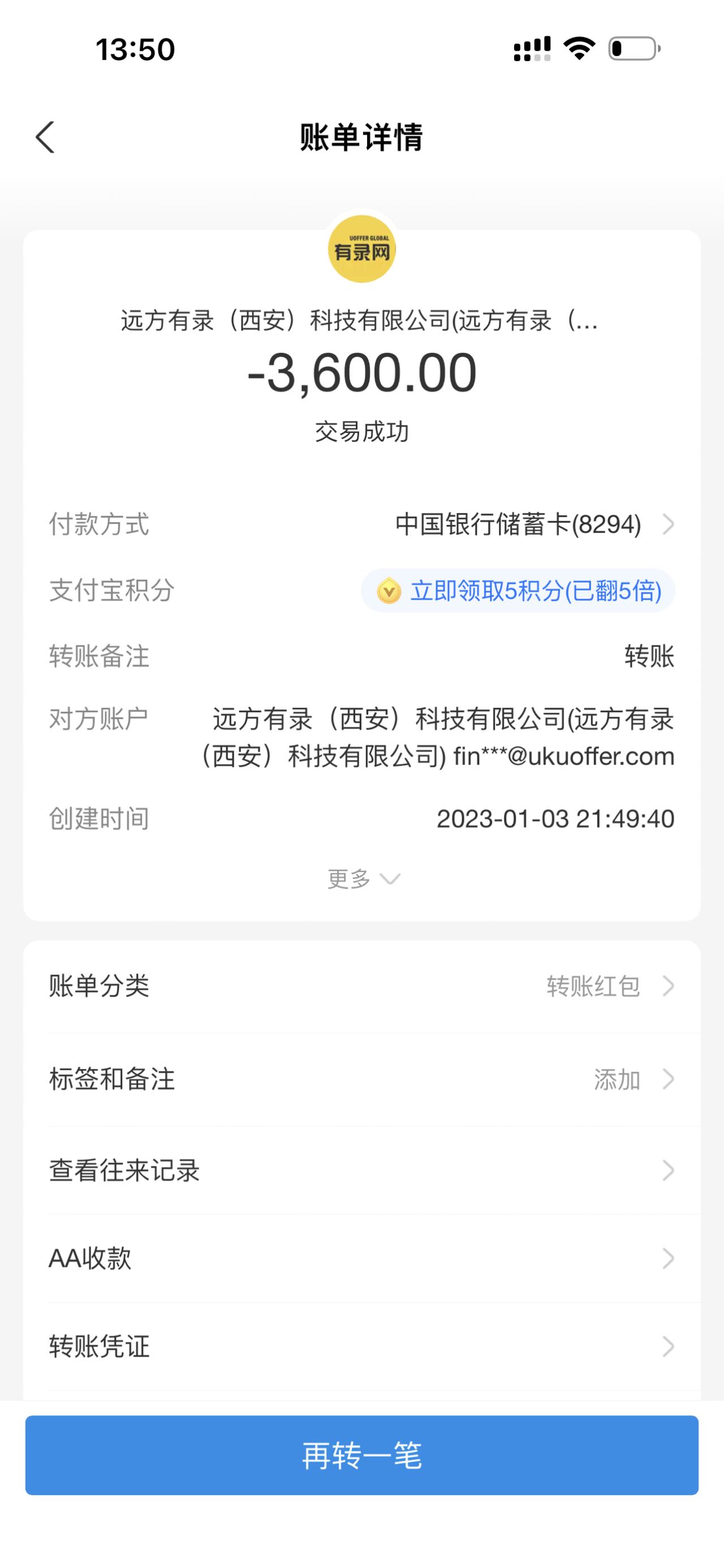Screen dimensions: 724x1568
Task: Start an AA收款 request
Action: [361, 1258]
